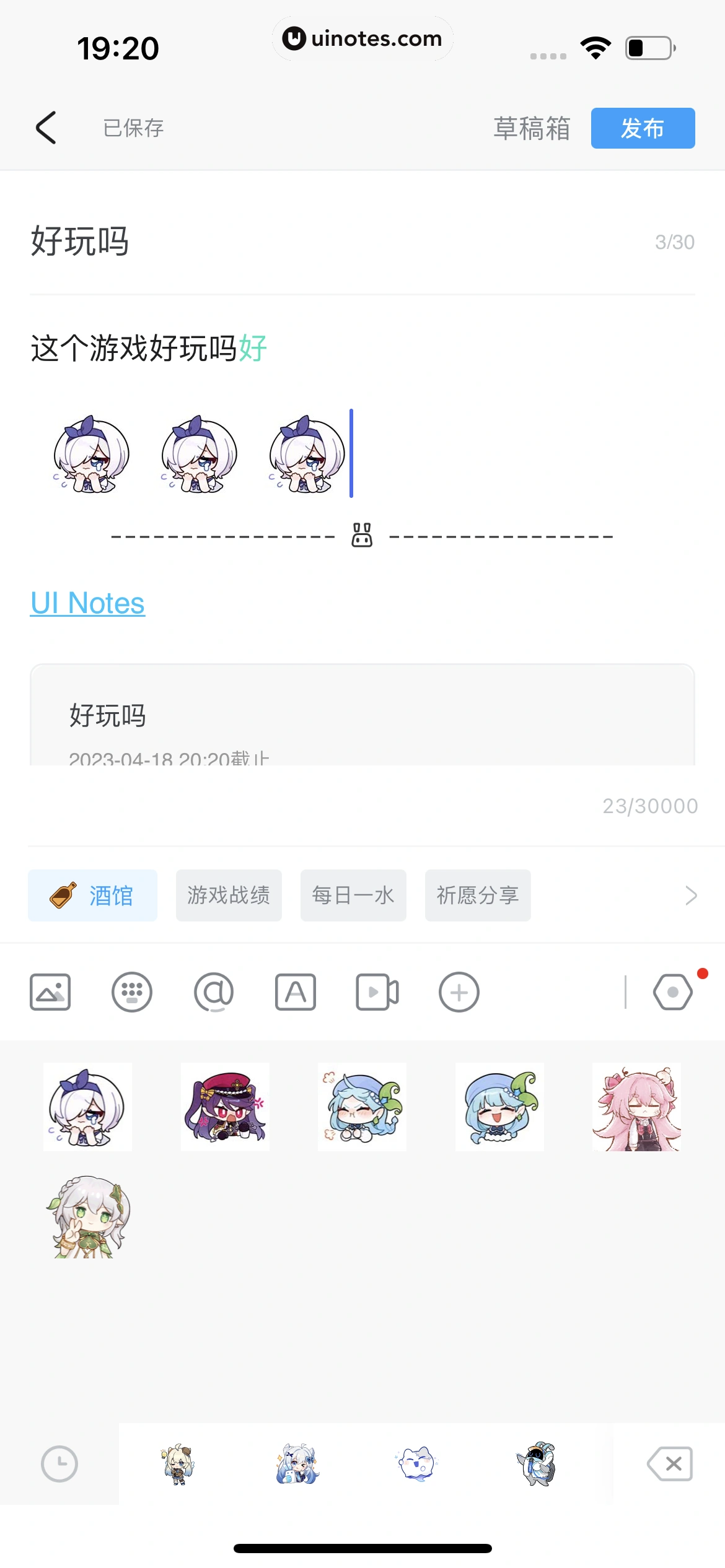Viewport: 725px width, 1568px height.
Task: Select the 酒馆 topic chip
Action: (x=92, y=895)
